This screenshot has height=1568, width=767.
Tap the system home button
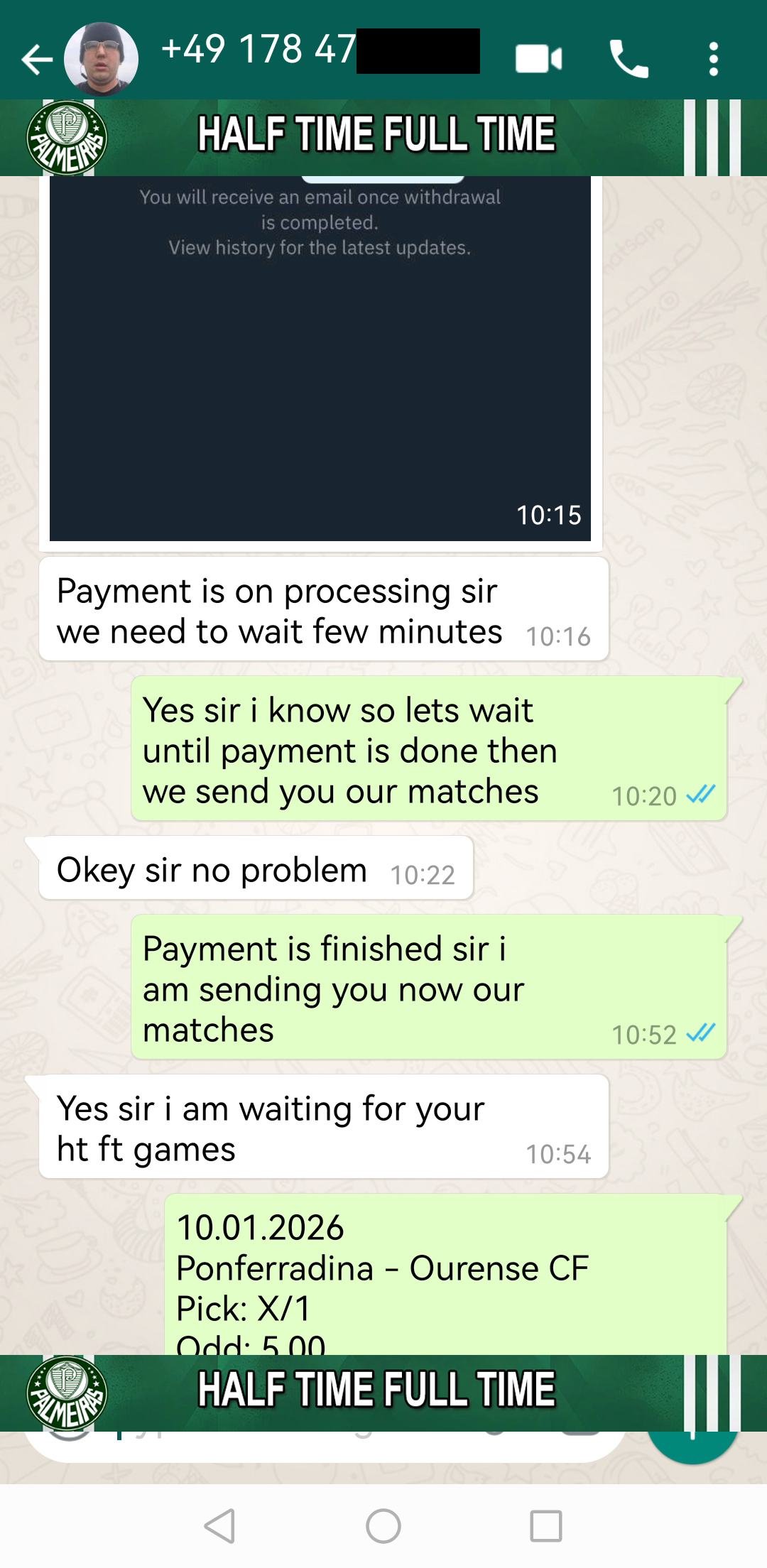coord(383,1525)
